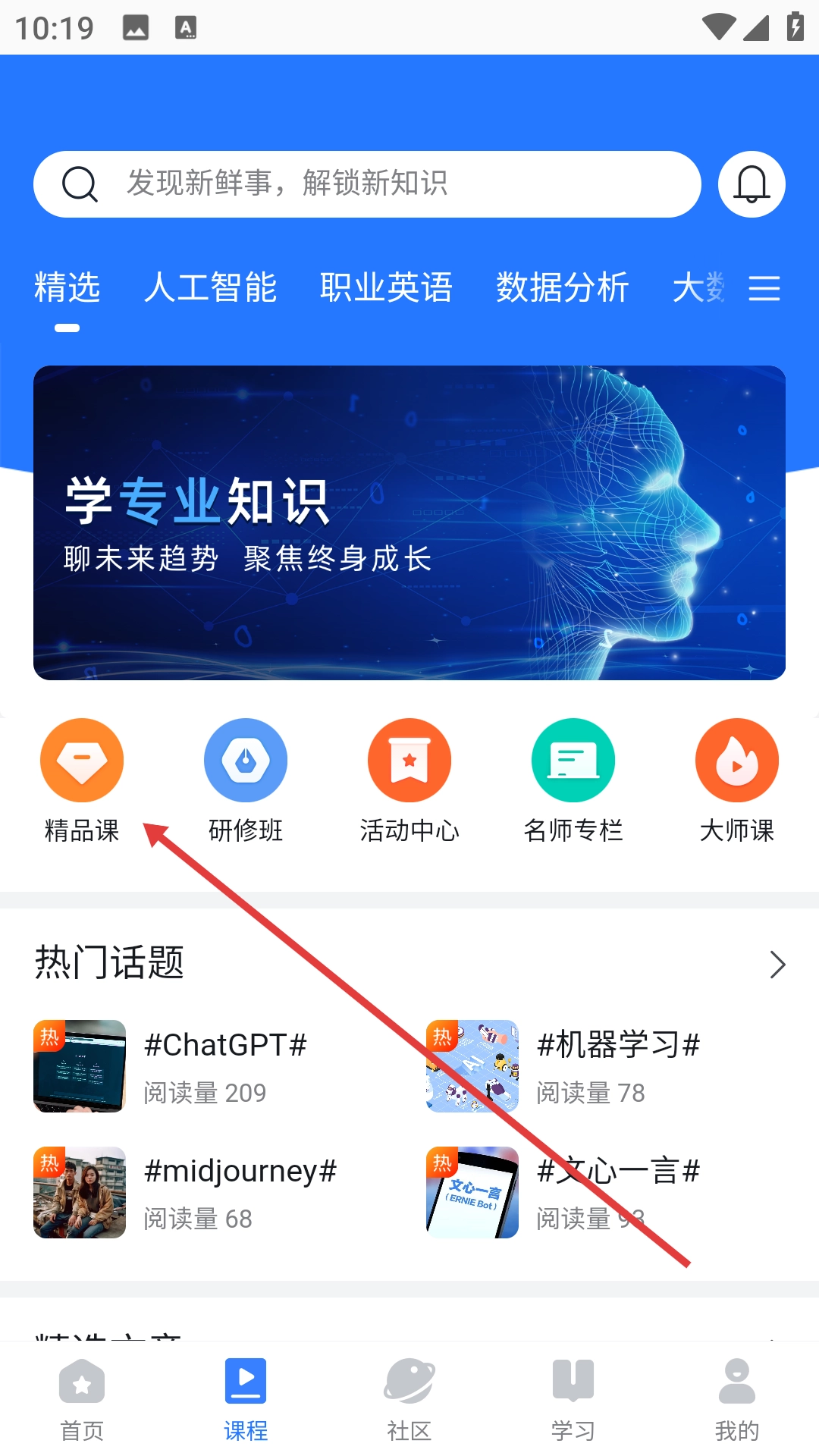Go to the 社区 bottom tab
Image resolution: width=819 pixels, height=1456 pixels.
click(x=409, y=1399)
